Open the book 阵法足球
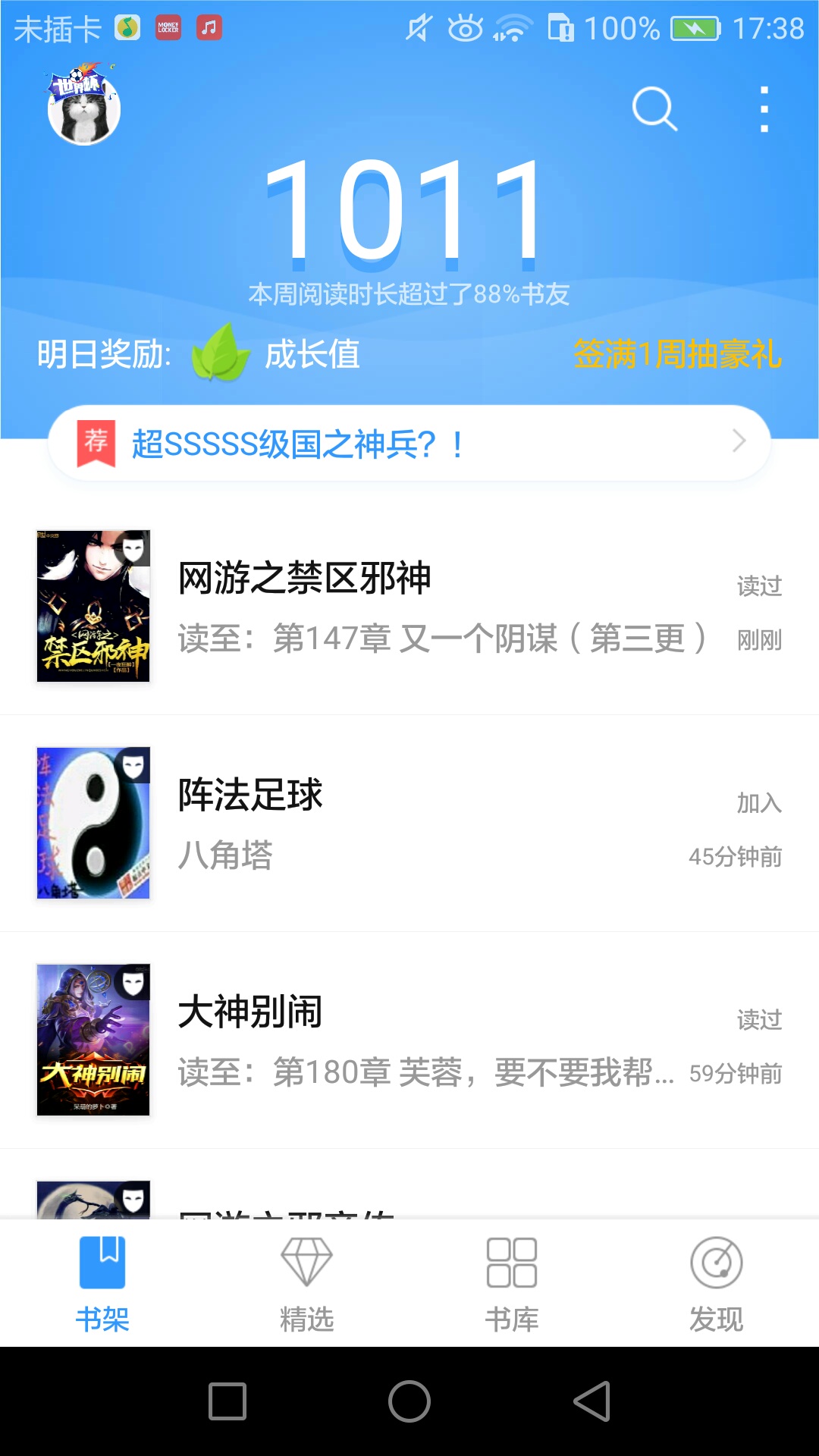Image resolution: width=819 pixels, height=1456 pixels. coord(409,824)
